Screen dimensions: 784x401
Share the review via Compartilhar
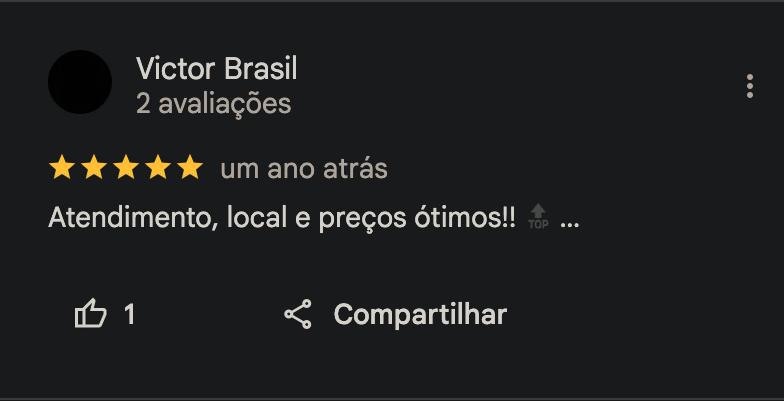[x=396, y=315]
